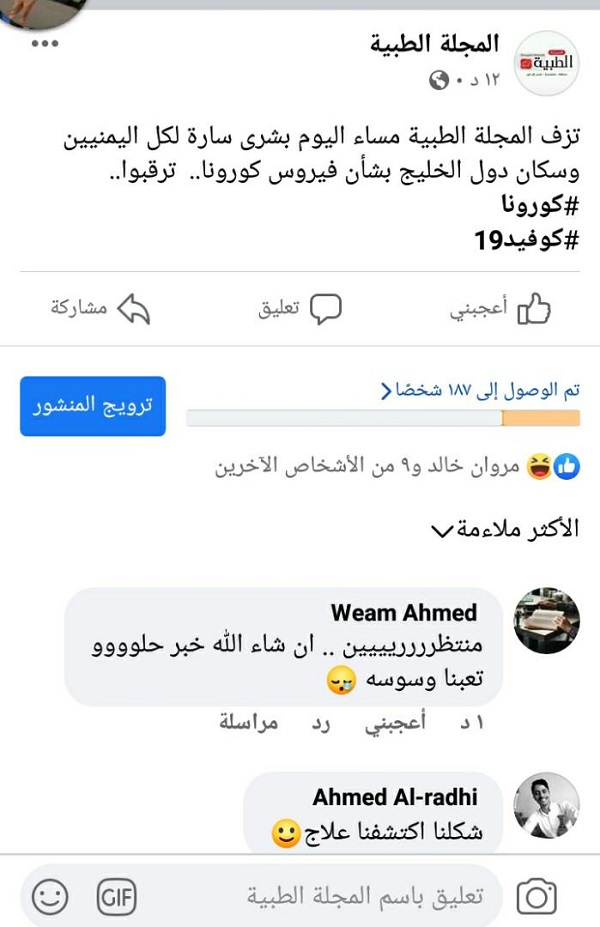The image size is (600, 927).
Task: Expand الأكثر ملاءمة comment sorting
Action: pos(505,530)
